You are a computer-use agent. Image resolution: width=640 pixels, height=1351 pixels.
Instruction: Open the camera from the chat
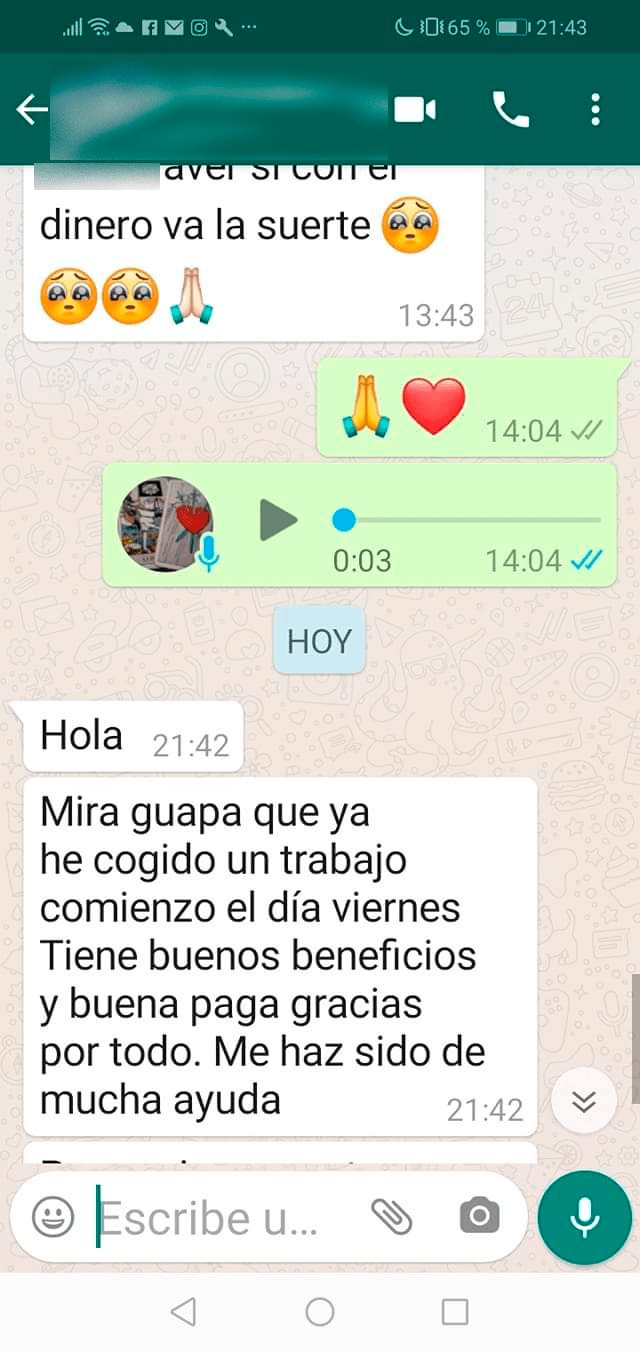point(479,1216)
